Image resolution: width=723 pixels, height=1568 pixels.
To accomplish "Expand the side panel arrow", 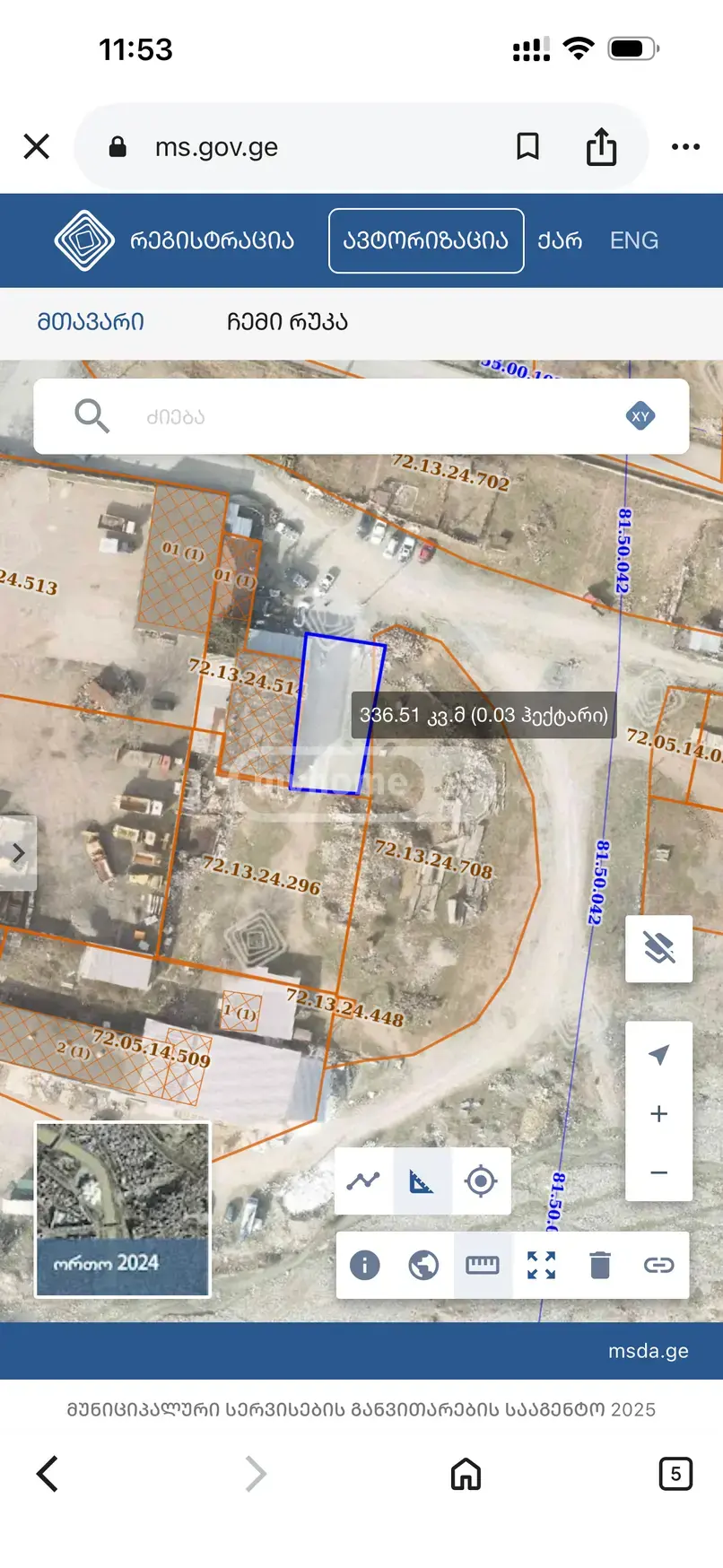I will (18, 853).
